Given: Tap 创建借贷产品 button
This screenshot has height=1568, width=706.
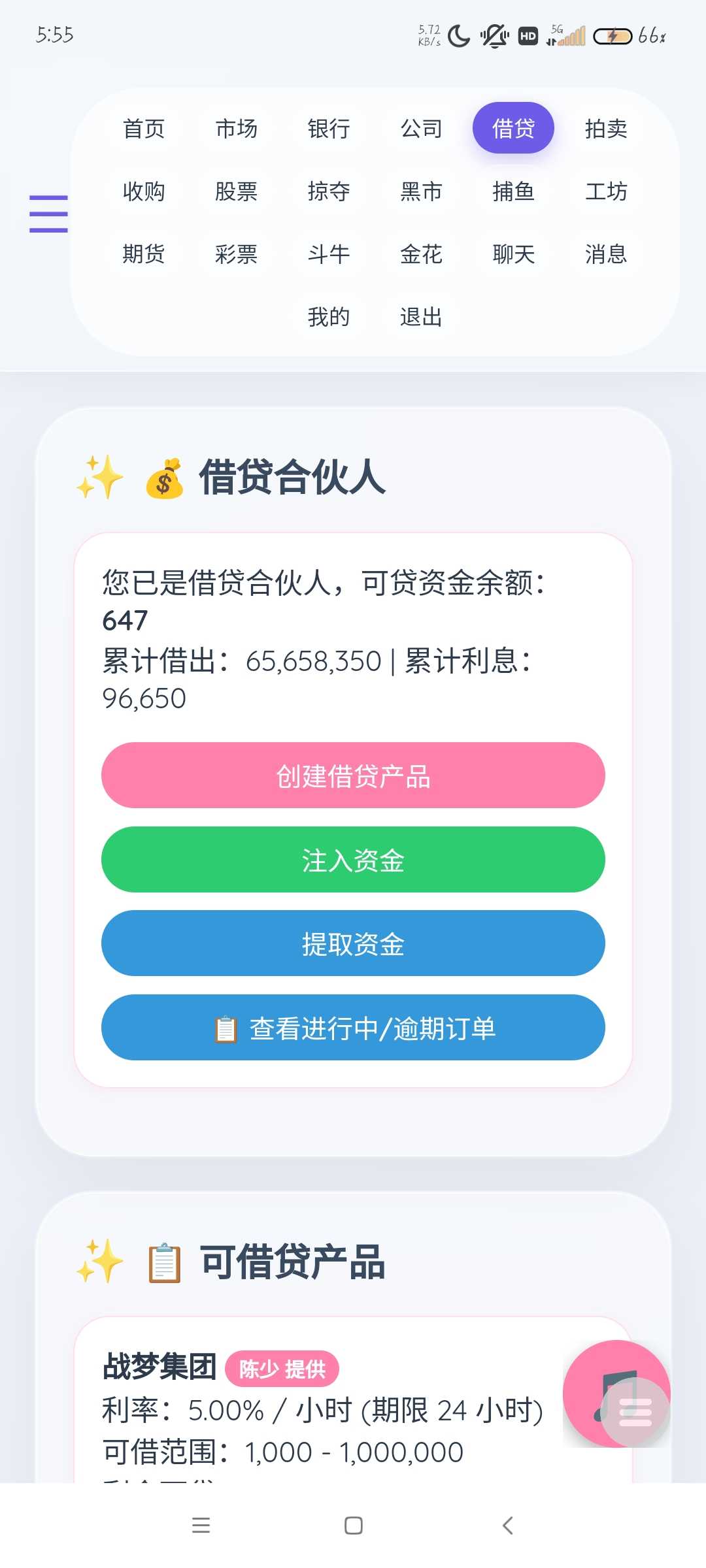Looking at the screenshot, I should (x=353, y=776).
